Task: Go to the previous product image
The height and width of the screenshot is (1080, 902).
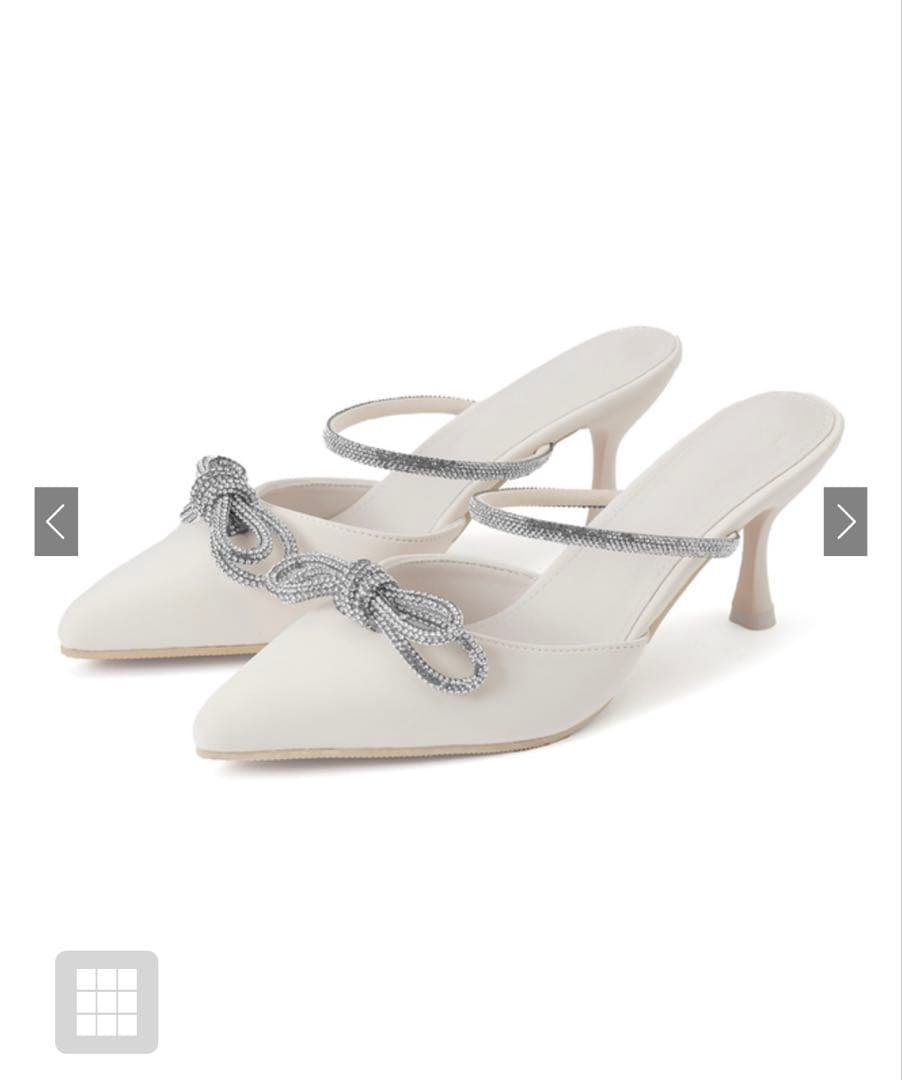Action: 56,521
